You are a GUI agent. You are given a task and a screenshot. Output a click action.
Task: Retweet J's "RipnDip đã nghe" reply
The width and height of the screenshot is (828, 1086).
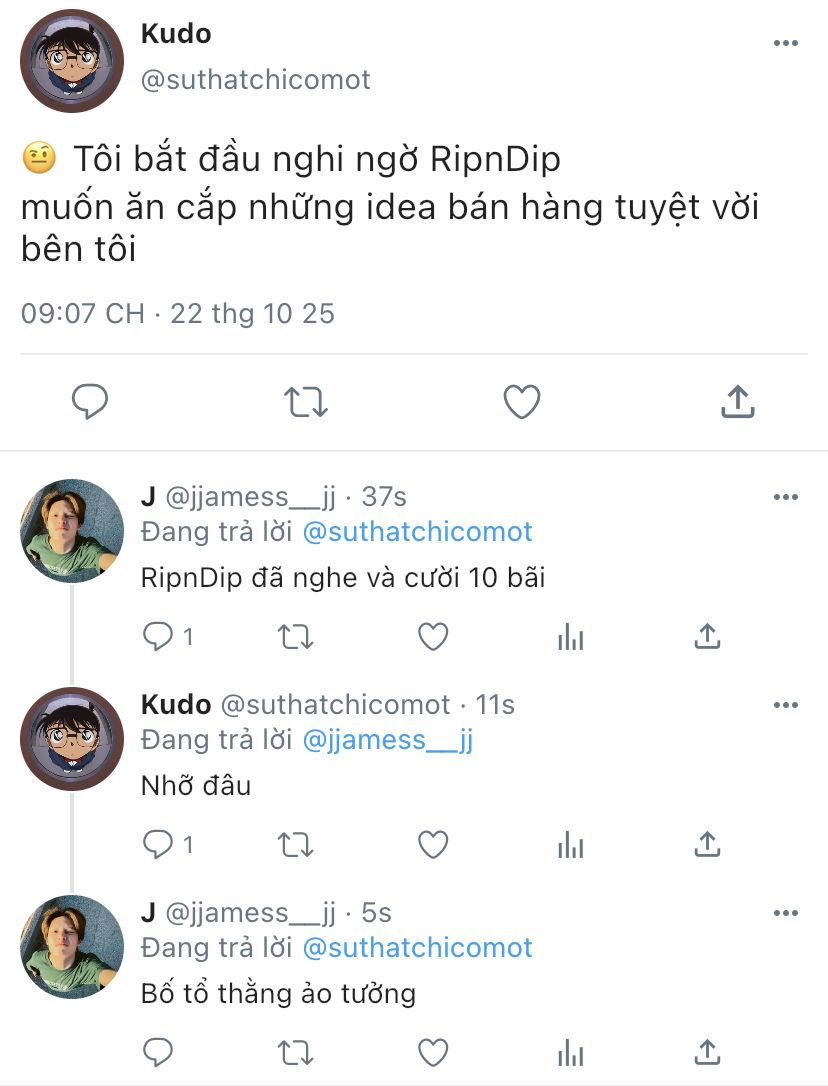tap(295, 637)
